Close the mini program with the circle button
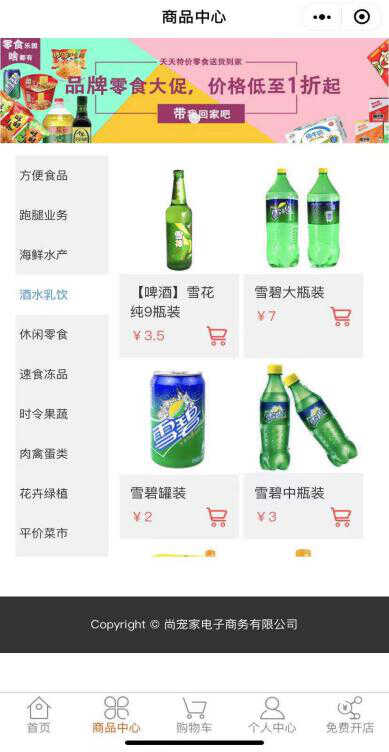 pos(362,18)
